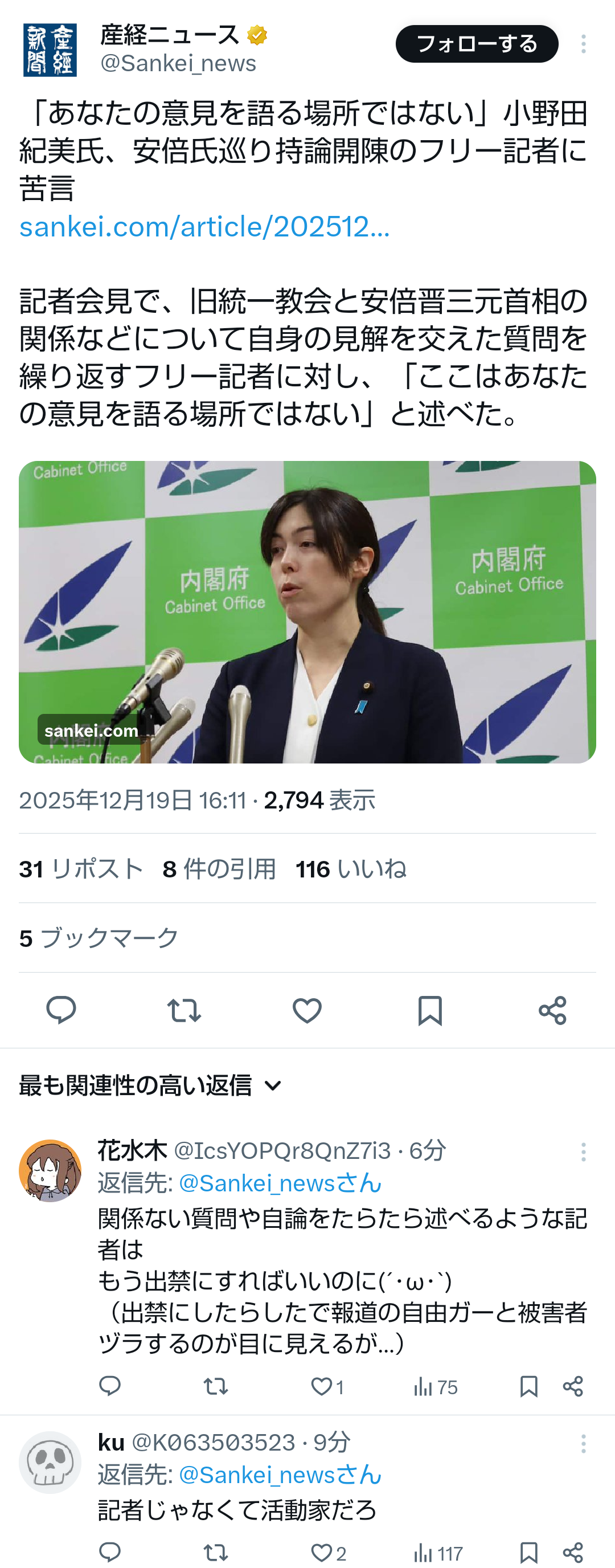Reply to the 産経ニュース post
Screen dimensions: 615x1568
(61, 1010)
